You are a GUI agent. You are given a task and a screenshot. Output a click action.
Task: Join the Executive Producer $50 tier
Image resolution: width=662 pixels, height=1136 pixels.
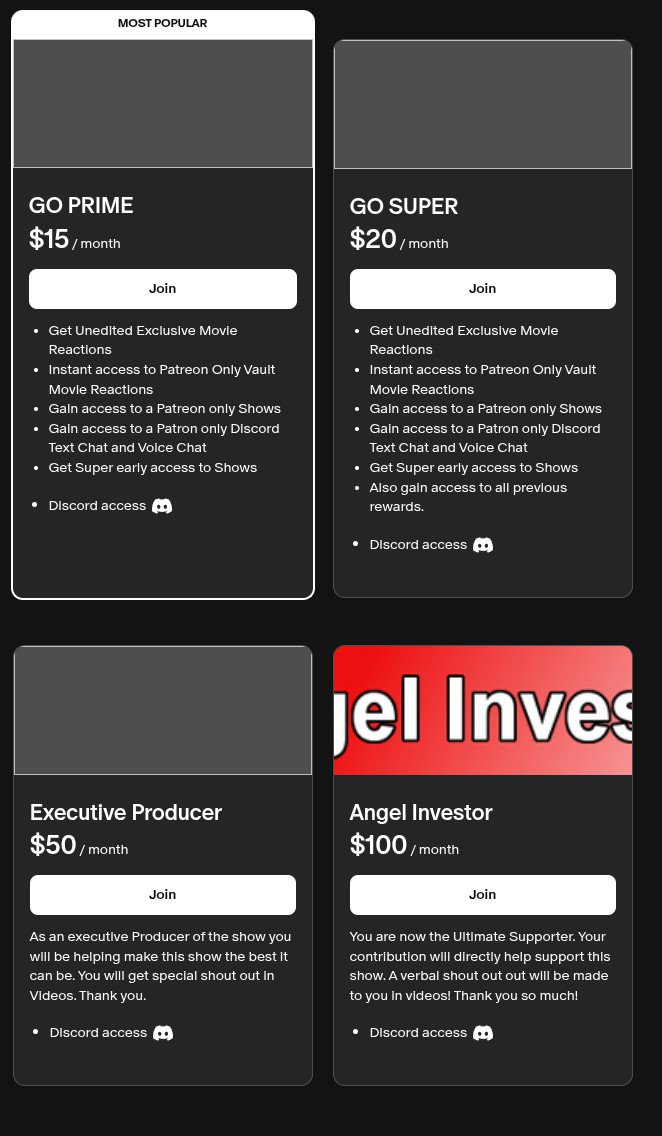162,895
